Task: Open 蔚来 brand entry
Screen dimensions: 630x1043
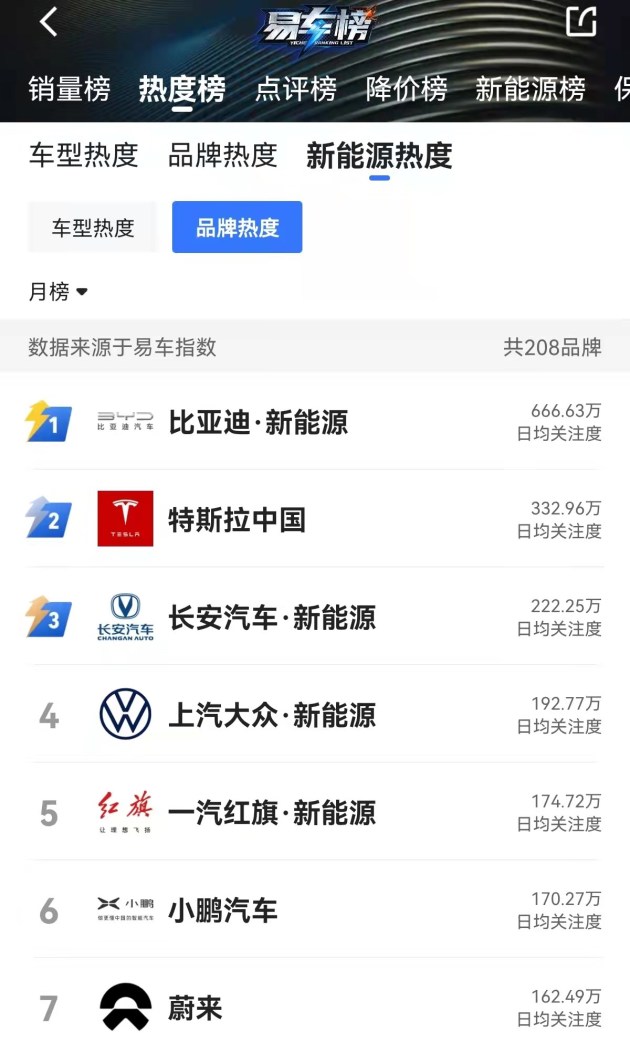Action: coord(196,1008)
